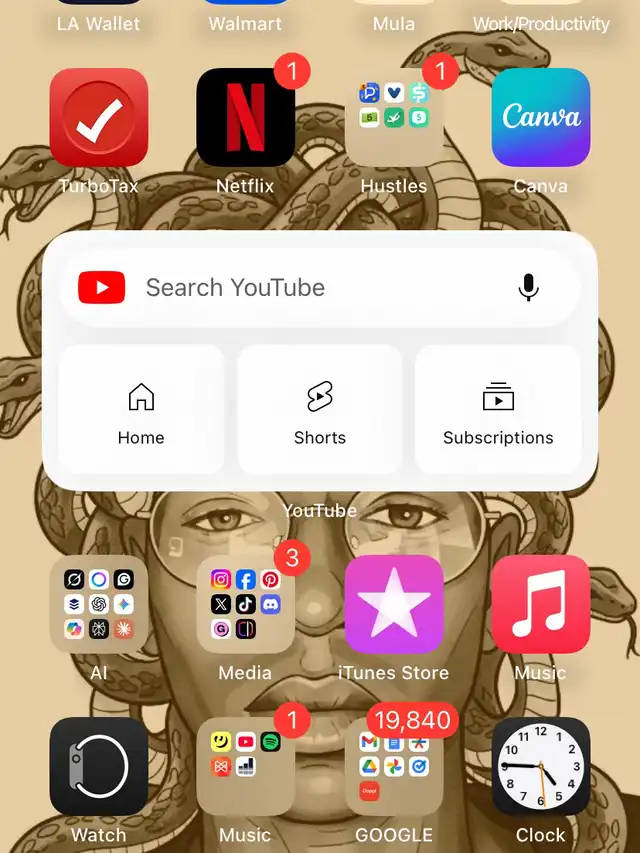This screenshot has width=640, height=853.
Task: Open the Watch app
Action: click(99, 766)
